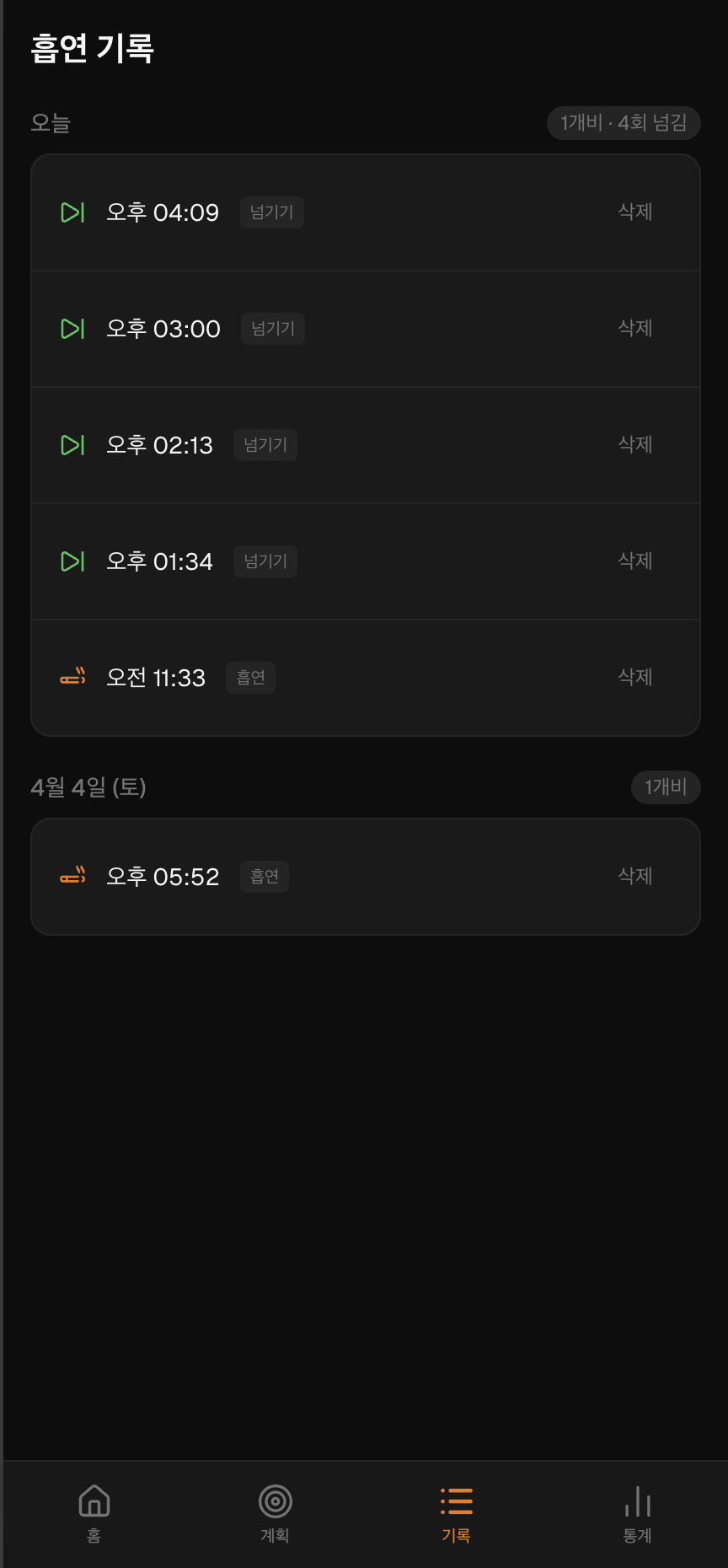Tap the skip icon for the 오후 01:34 record
The image size is (728, 1568).
tap(72, 561)
